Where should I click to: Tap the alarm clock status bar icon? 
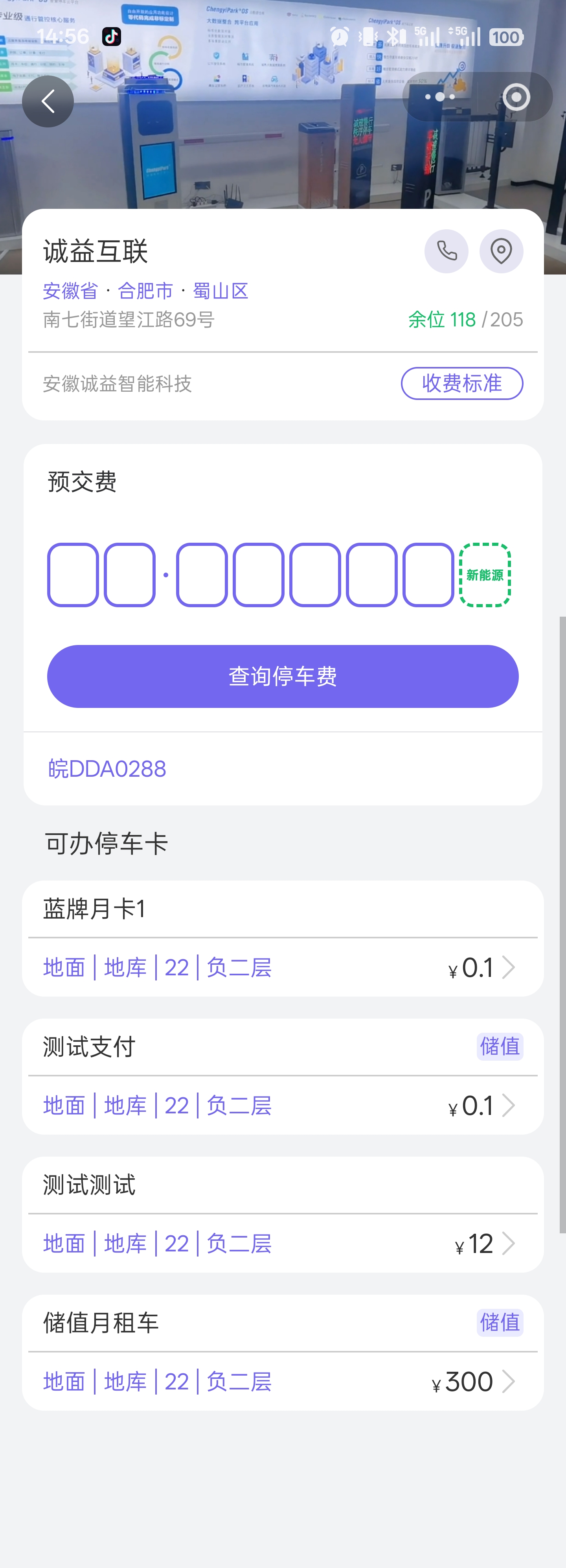coord(339,37)
